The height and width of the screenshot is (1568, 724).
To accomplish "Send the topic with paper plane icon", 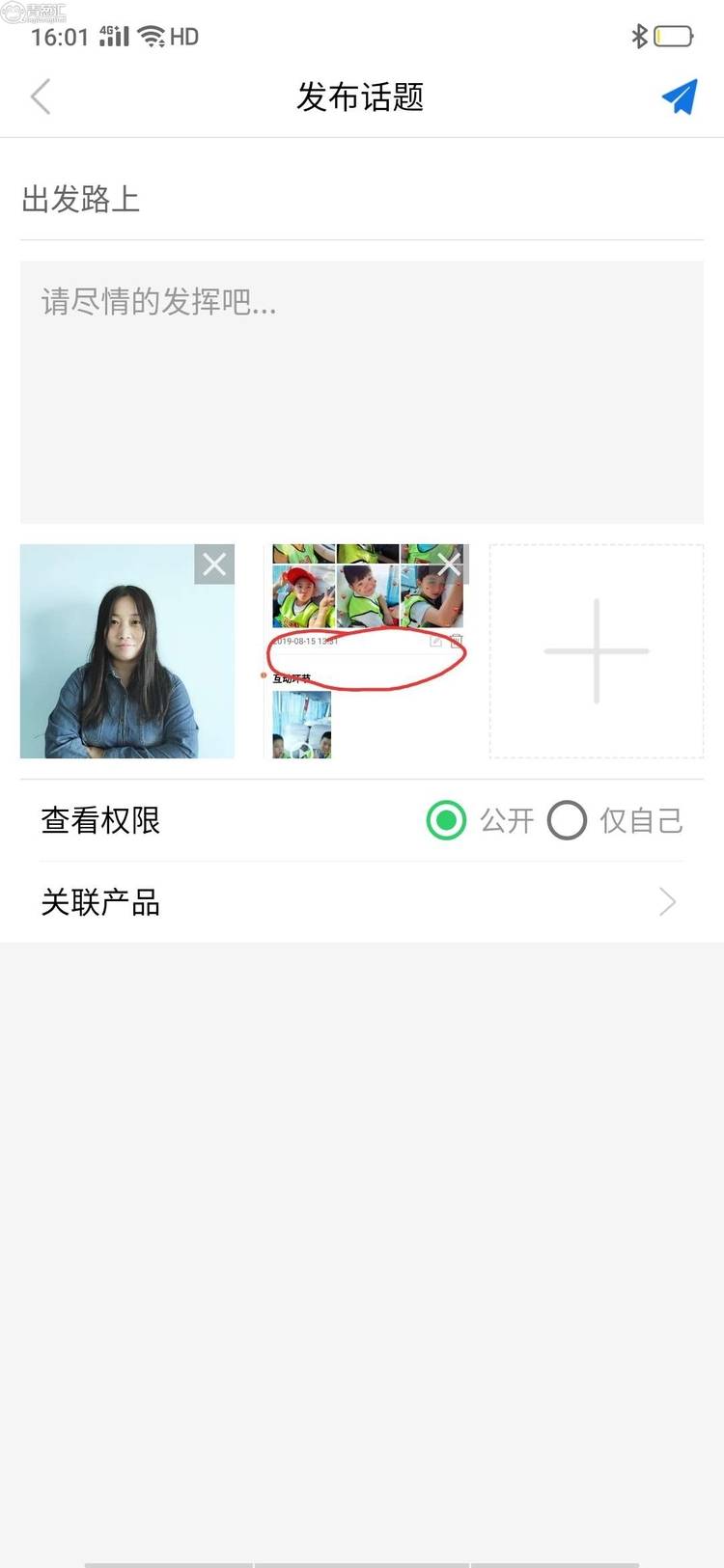I will 680,96.
